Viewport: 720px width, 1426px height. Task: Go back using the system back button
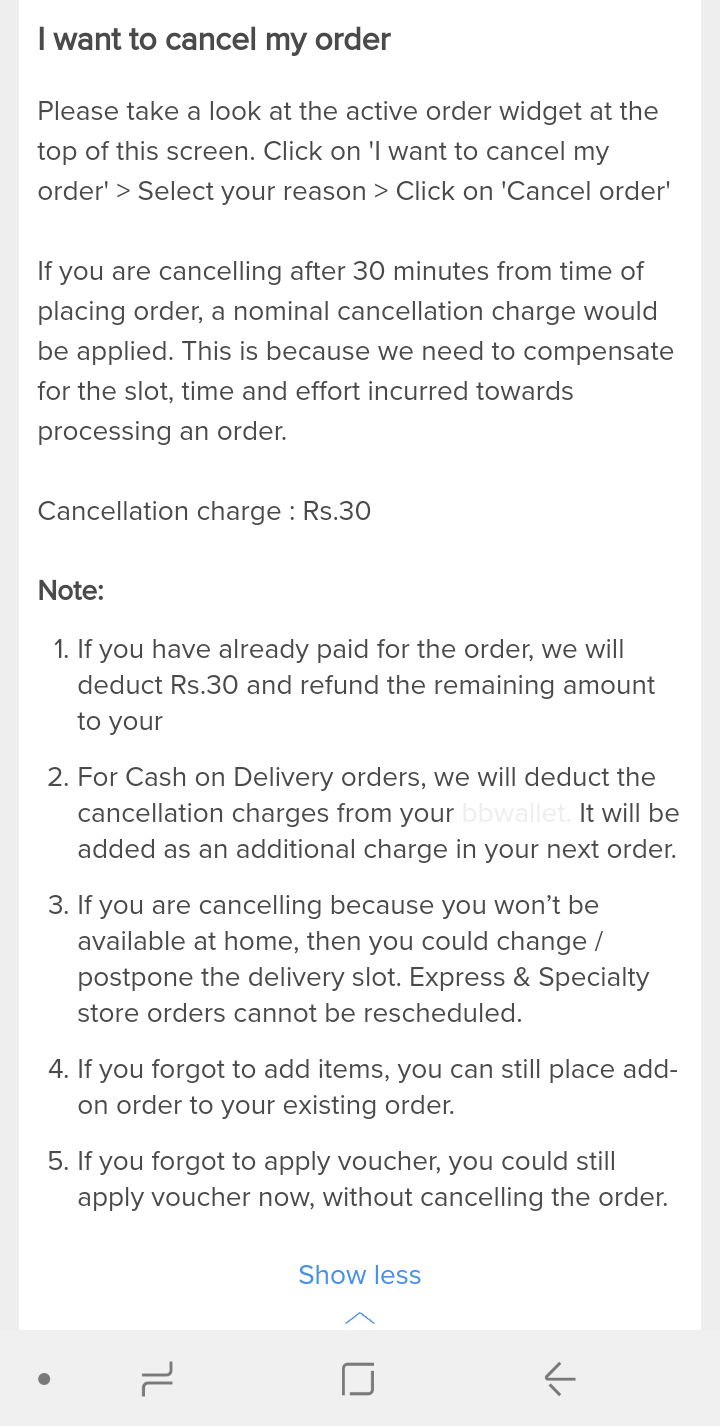click(560, 1379)
